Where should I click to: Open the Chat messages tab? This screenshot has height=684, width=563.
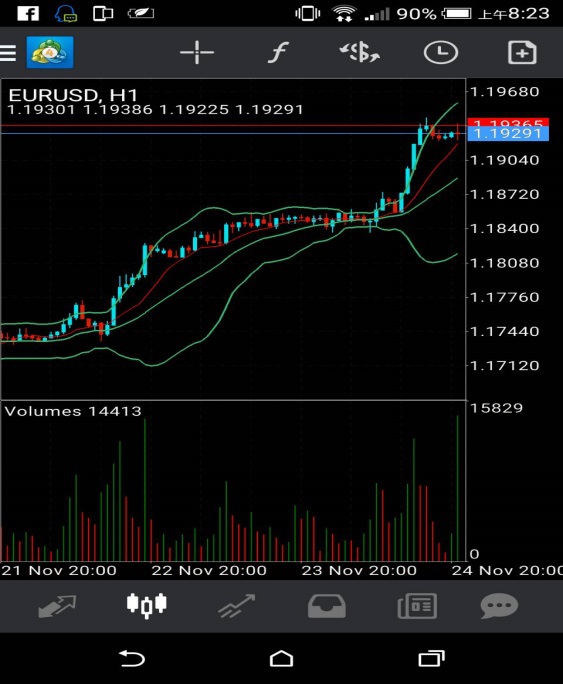pyautogui.click(x=499, y=606)
